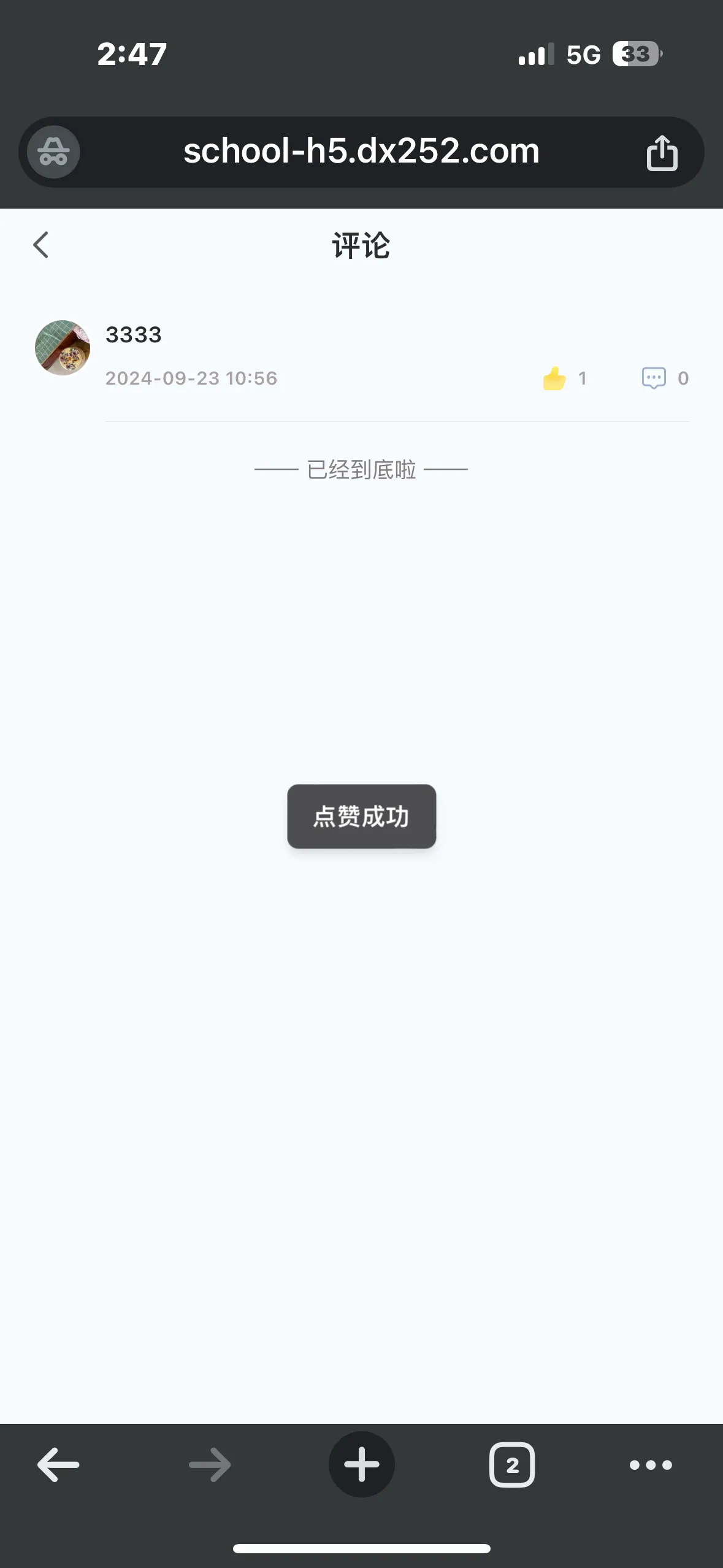723x1568 pixels.
Task: Open the incognito icon in address bar
Action: pos(54,152)
